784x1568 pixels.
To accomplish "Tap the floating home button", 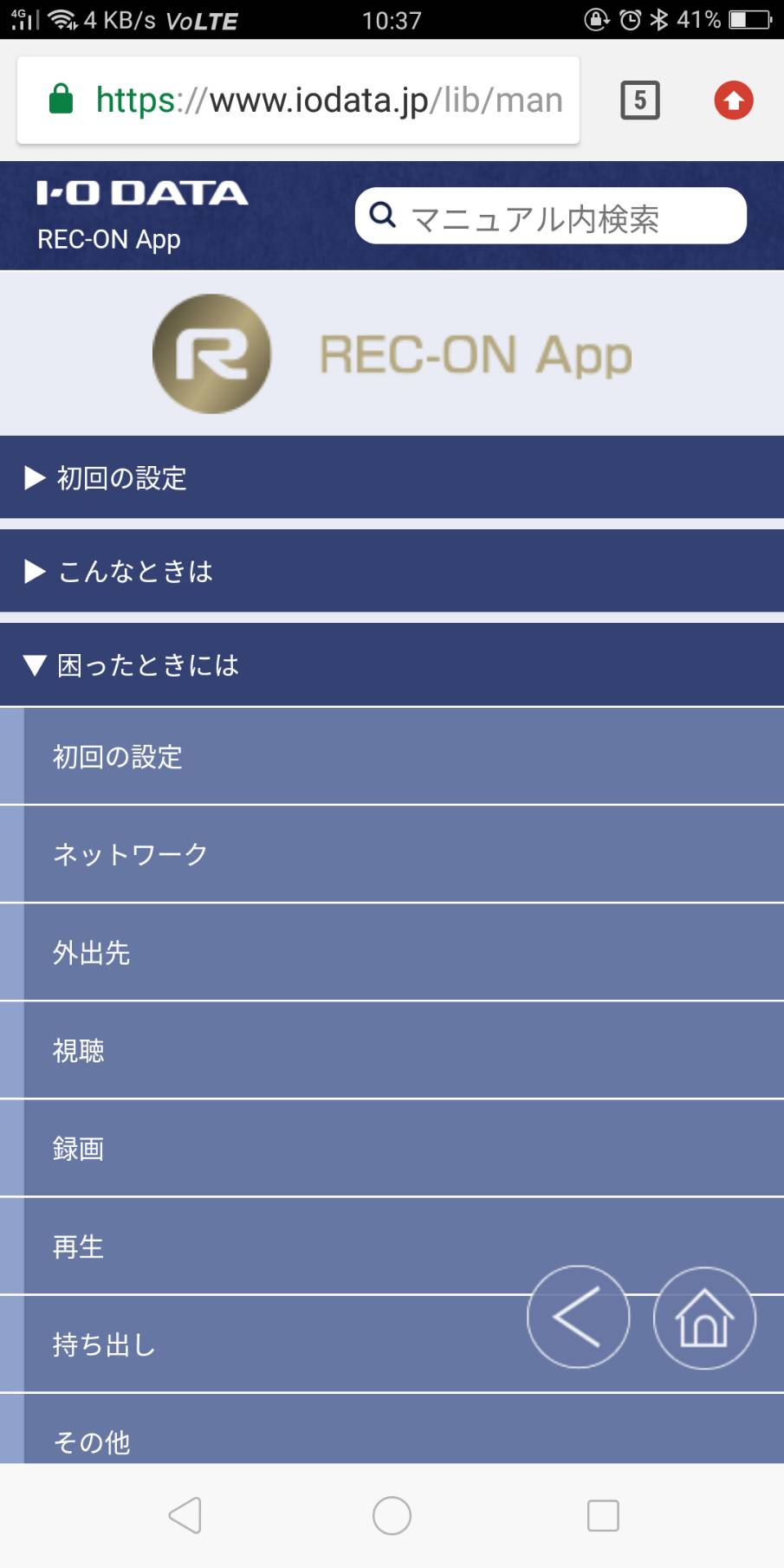I will tap(704, 1318).
